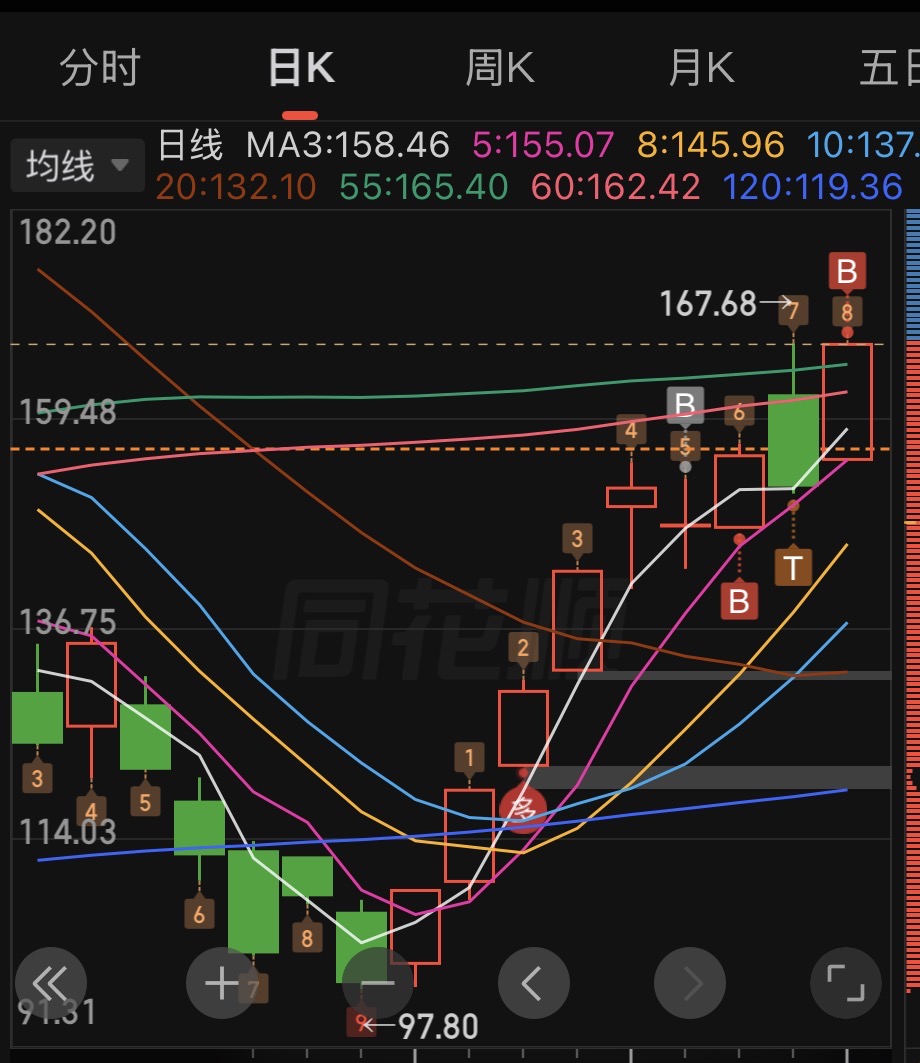Screen dimensions: 920x1063
Task: Switch to the 周K weekly chart
Action: (500, 68)
